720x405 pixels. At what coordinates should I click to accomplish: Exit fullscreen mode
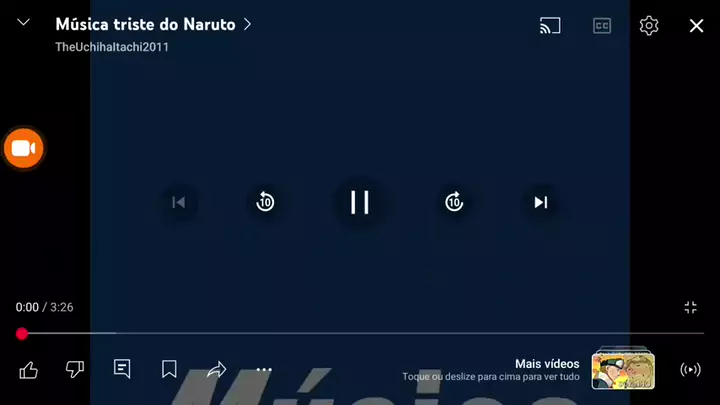coord(690,307)
